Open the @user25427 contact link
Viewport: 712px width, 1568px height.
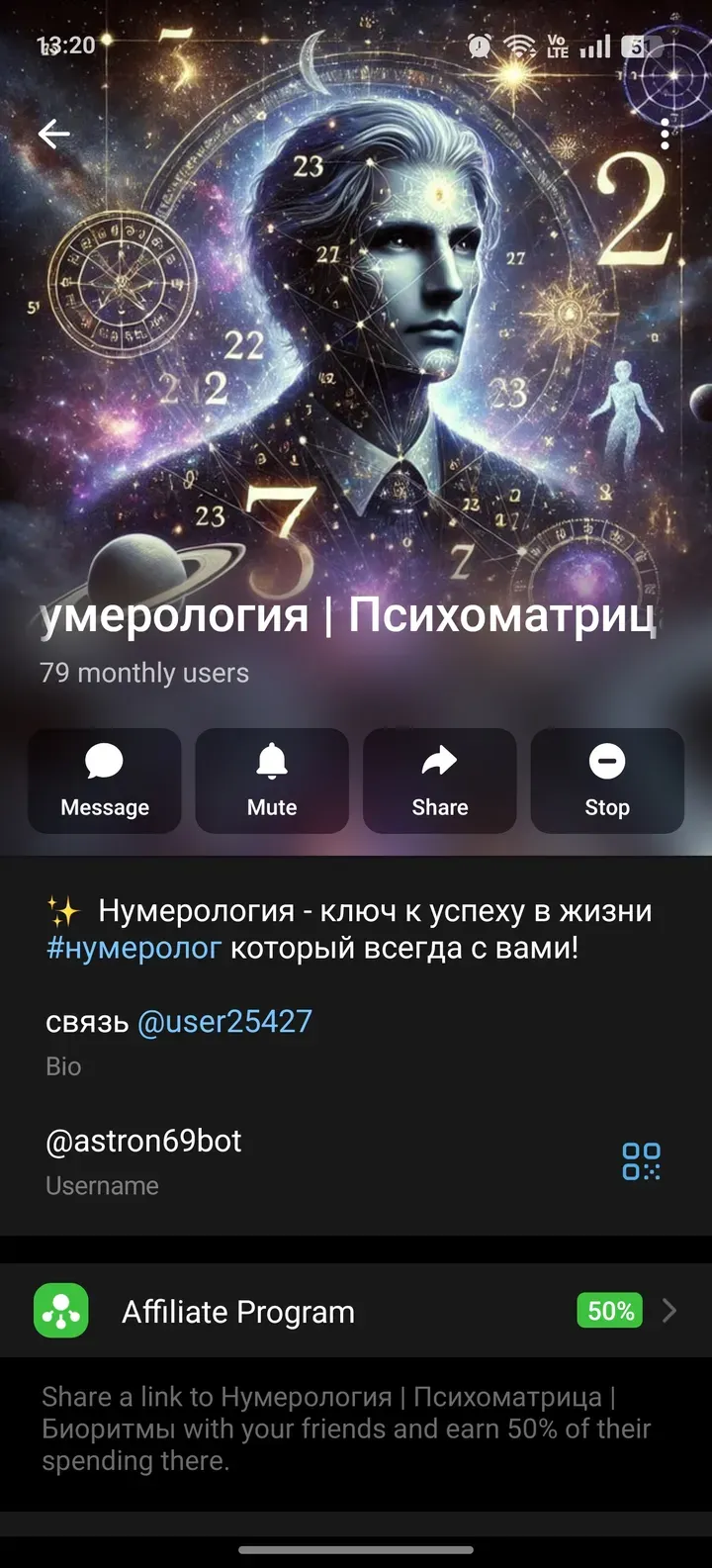224,1021
